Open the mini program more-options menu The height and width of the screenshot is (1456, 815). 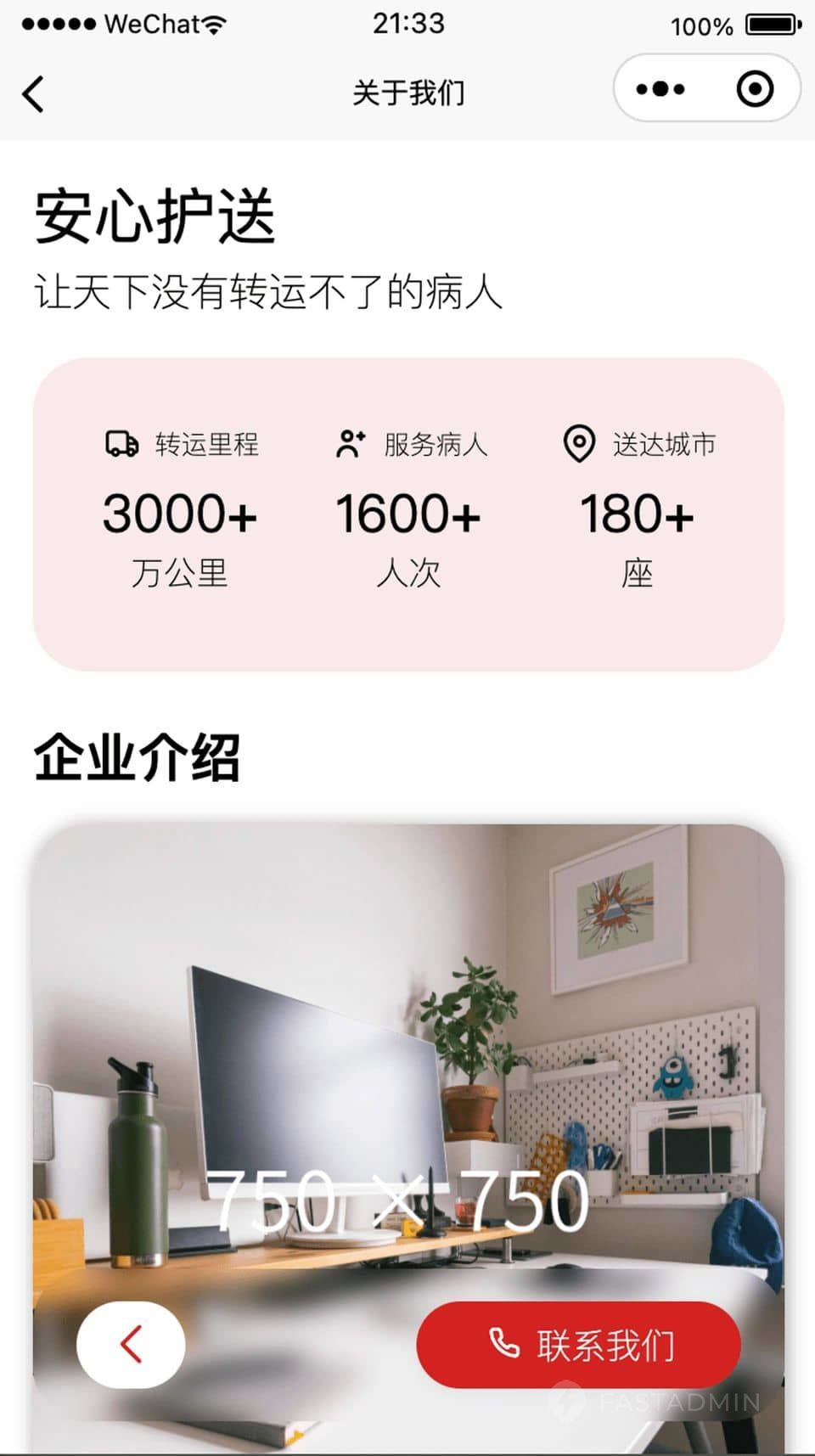[x=660, y=89]
